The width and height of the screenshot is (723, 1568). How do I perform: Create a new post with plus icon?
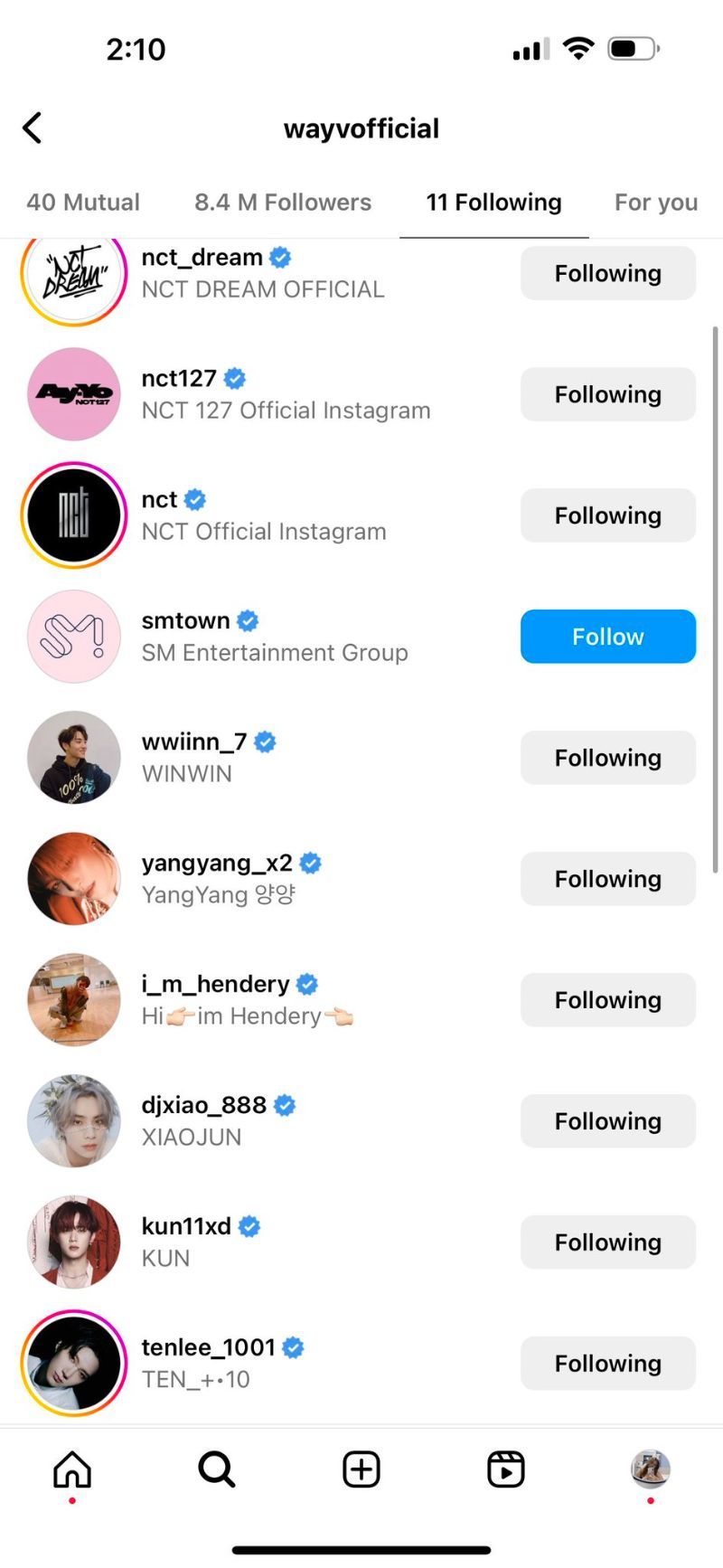click(361, 1470)
